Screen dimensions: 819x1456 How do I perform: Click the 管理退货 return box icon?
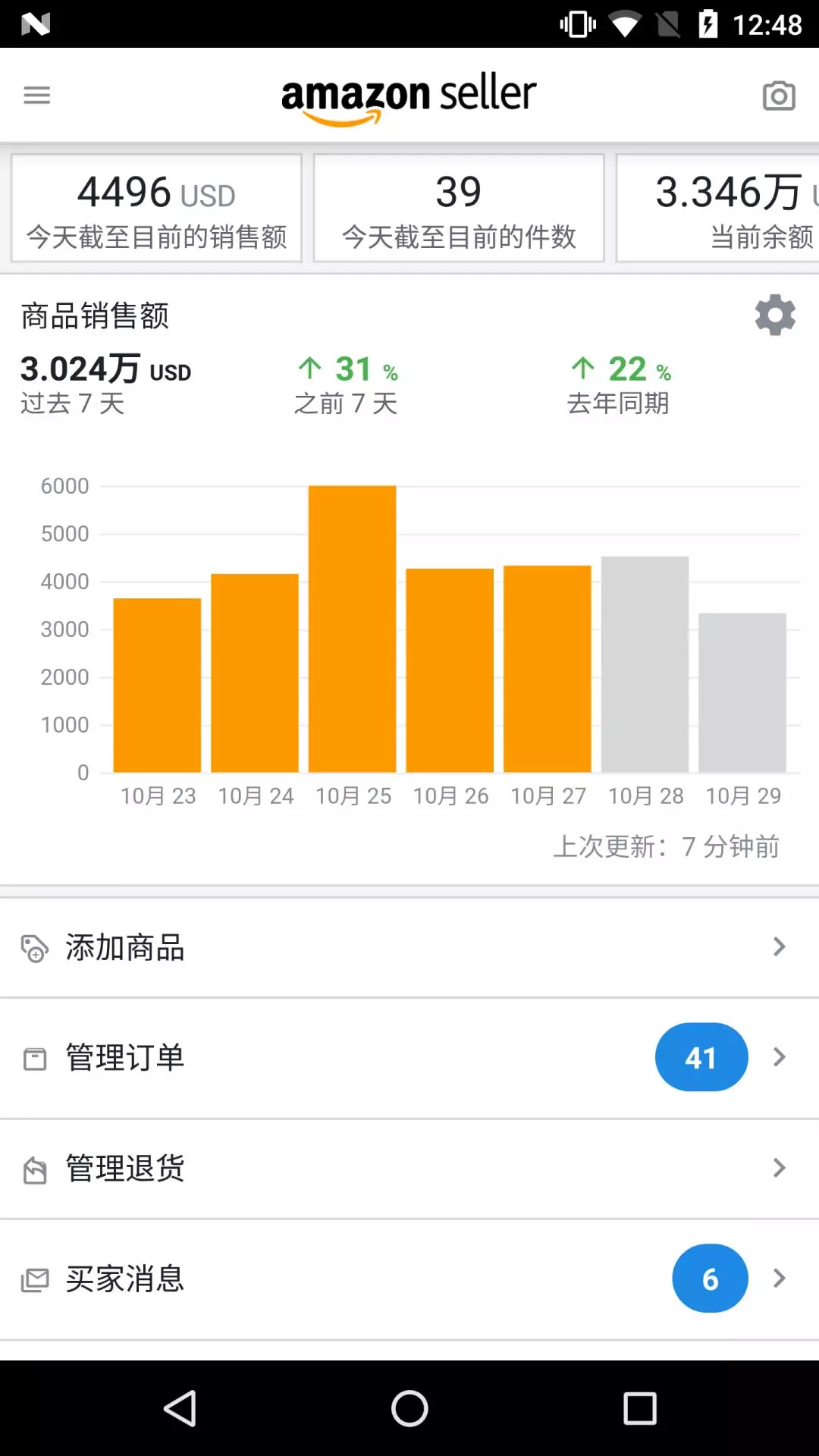[34, 1169]
